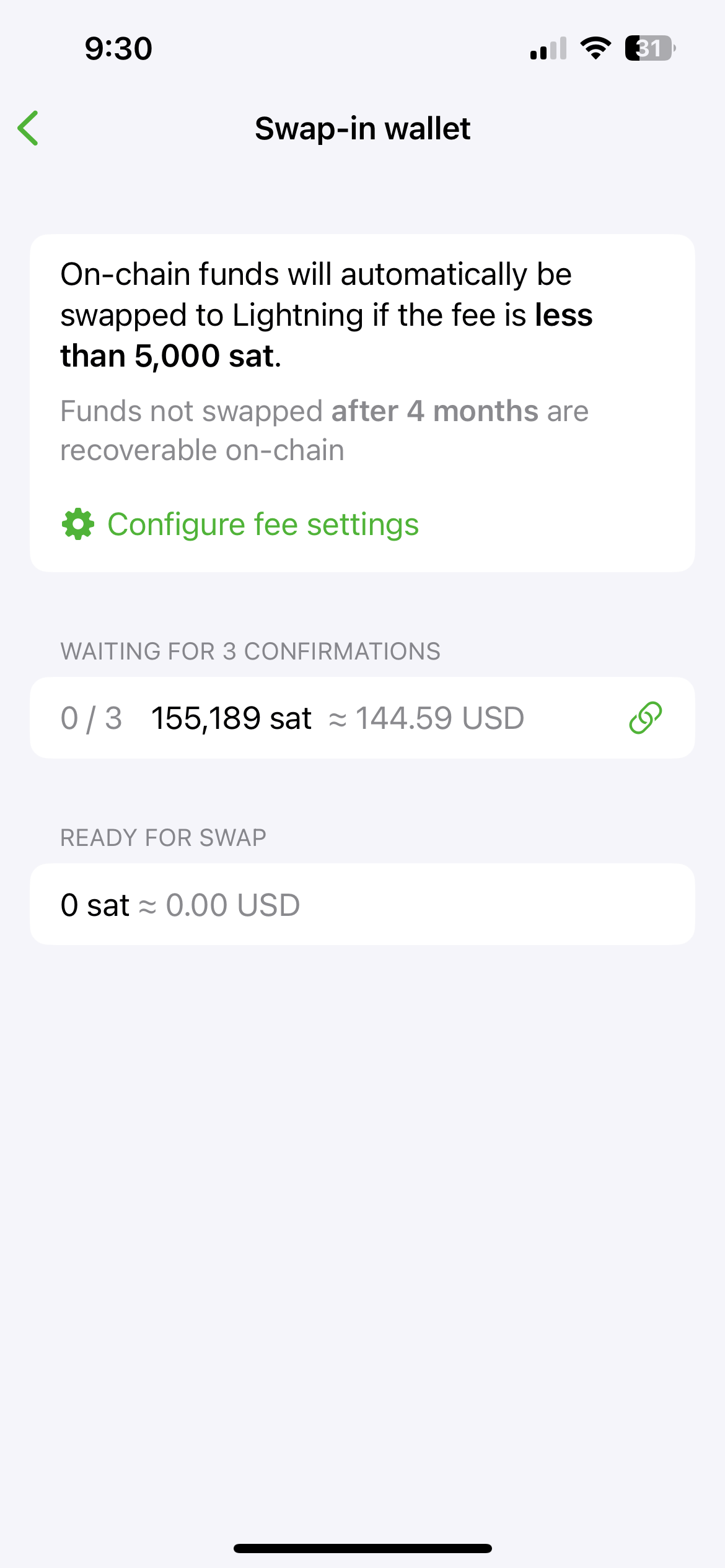Tap the Swap-in wallet title

pos(362,128)
